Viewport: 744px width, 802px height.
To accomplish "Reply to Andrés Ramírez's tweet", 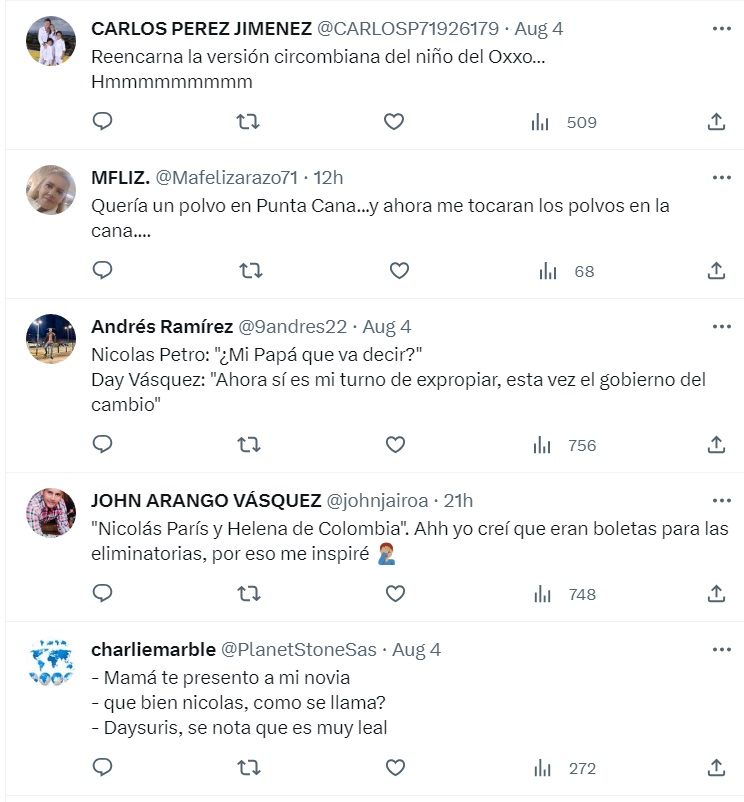I will pyautogui.click(x=102, y=445).
